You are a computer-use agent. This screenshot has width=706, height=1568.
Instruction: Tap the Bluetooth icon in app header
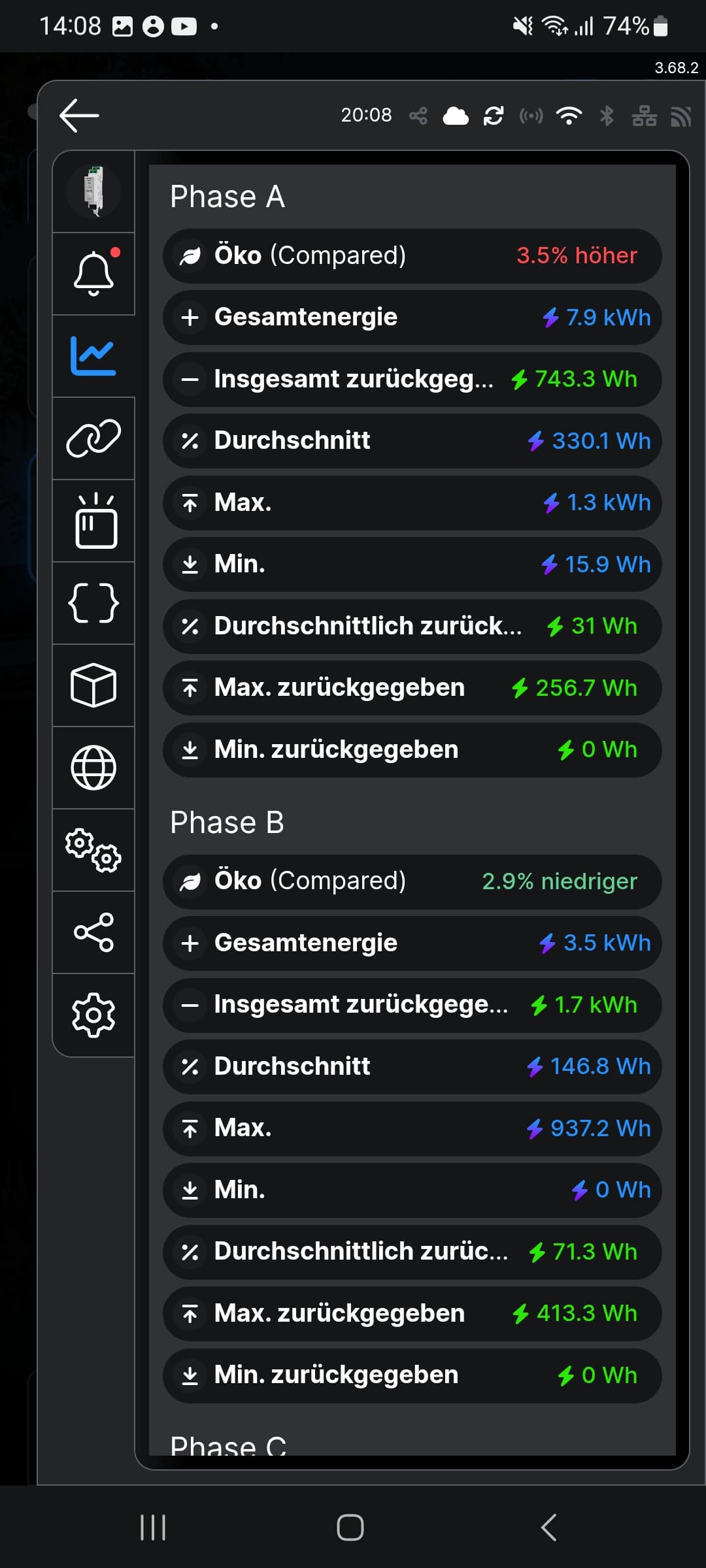[607, 116]
